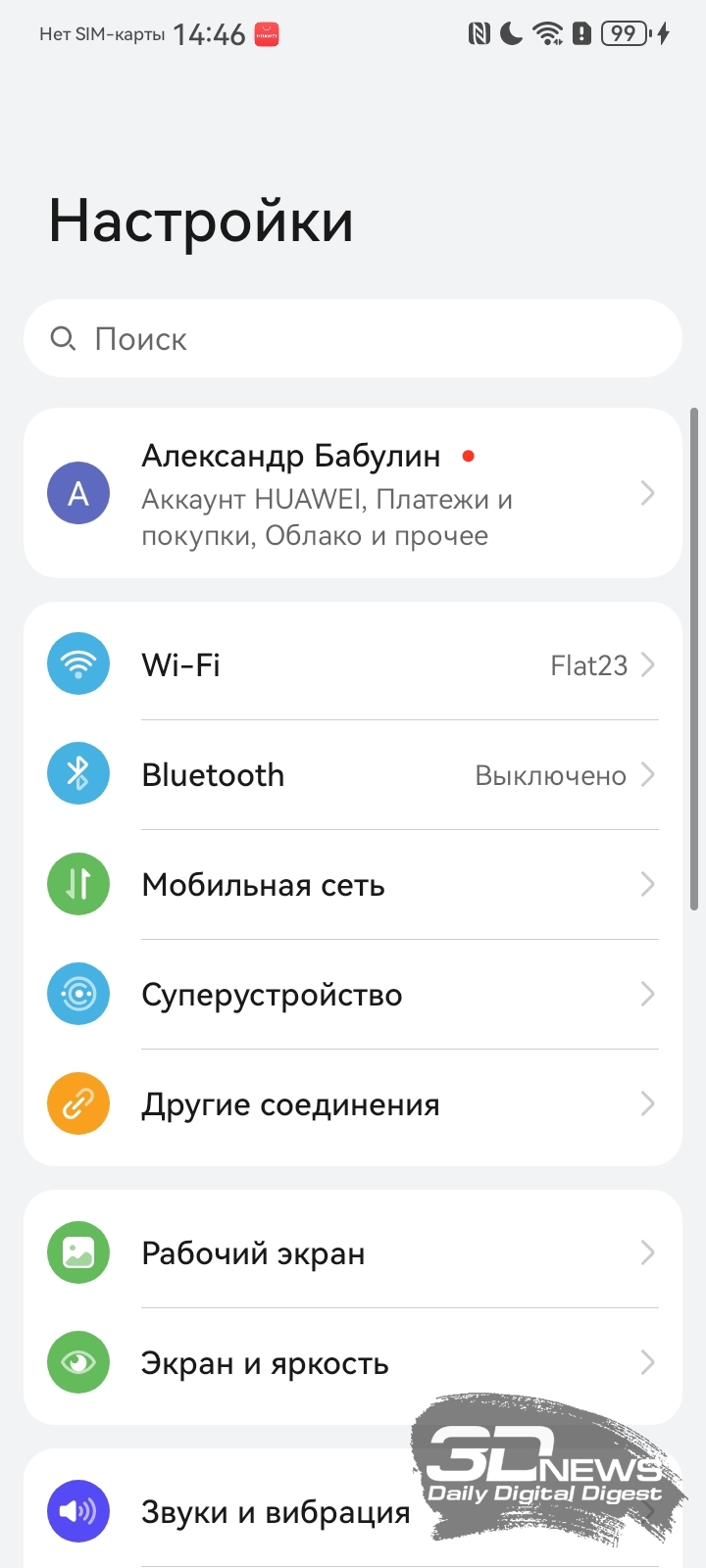This screenshot has height=1568, width=706.
Task: Open Александр Бабулин HUAWEI account
Action: coord(353,493)
